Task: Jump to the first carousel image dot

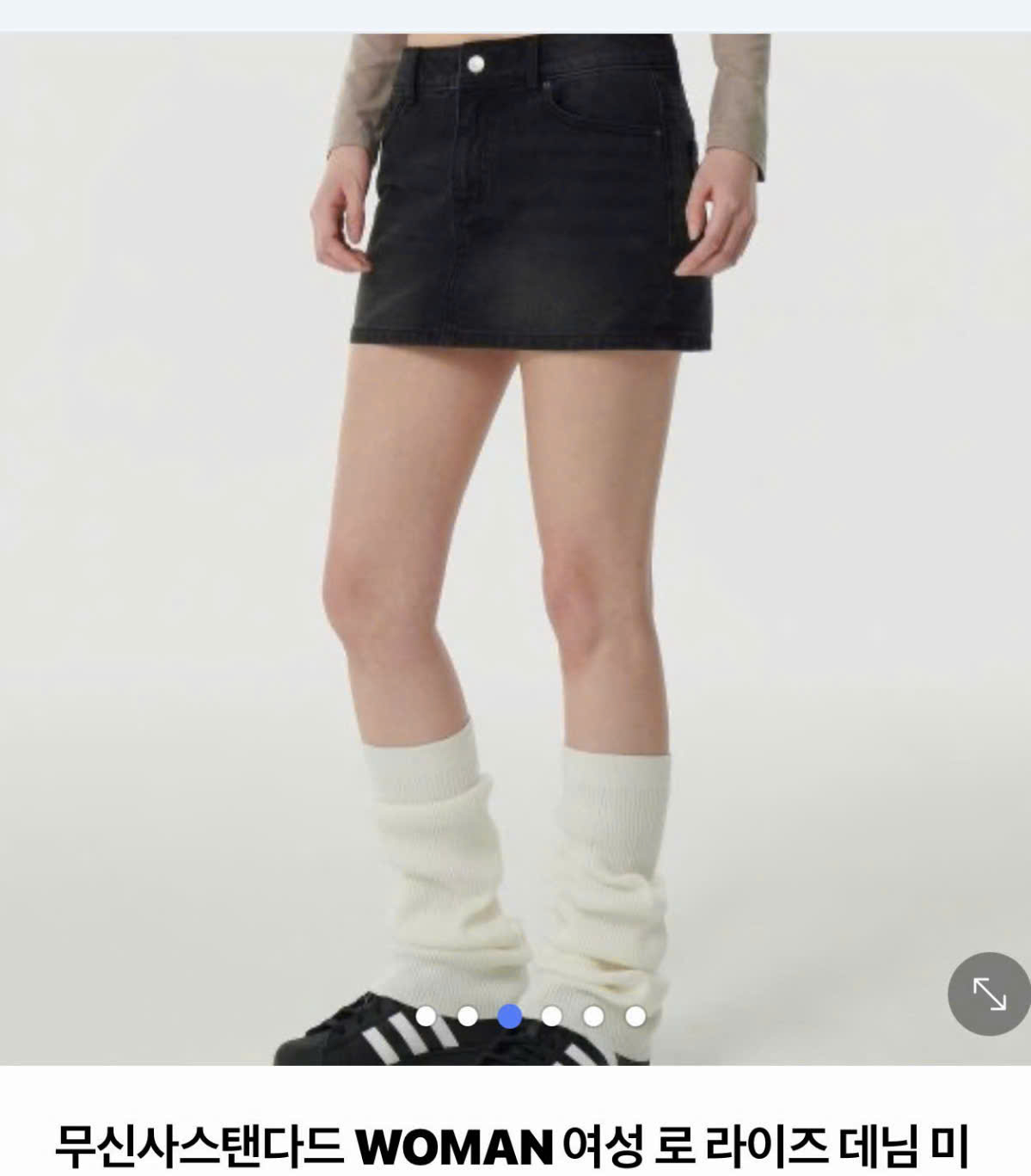Action: tap(426, 1017)
